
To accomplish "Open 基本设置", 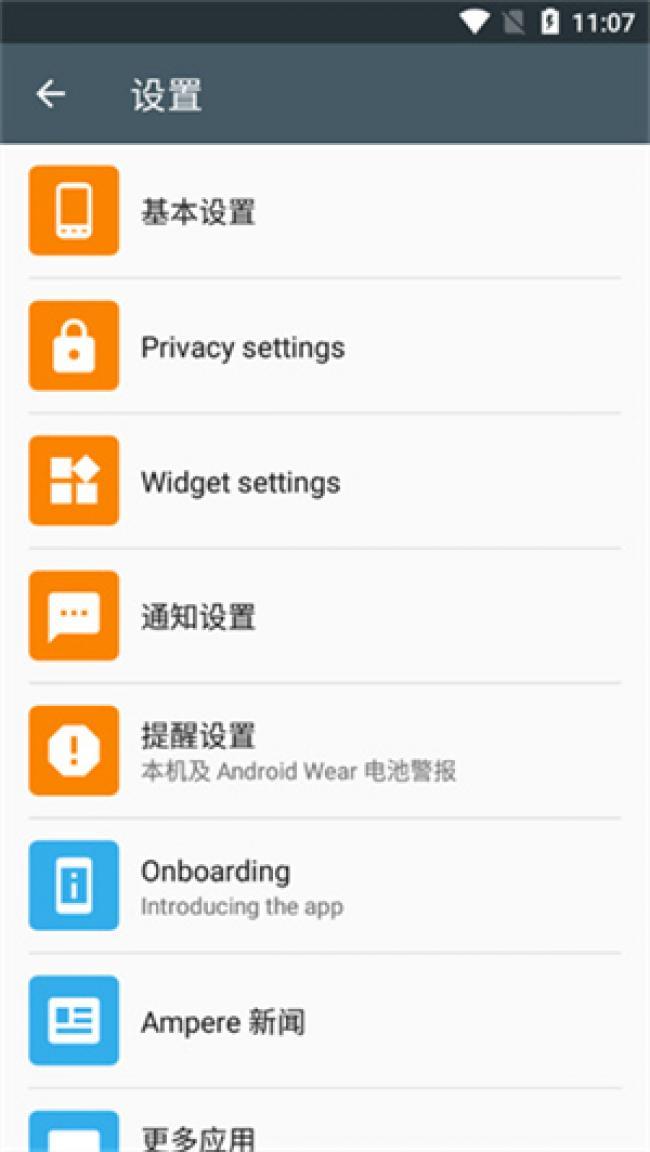I will (x=325, y=211).
